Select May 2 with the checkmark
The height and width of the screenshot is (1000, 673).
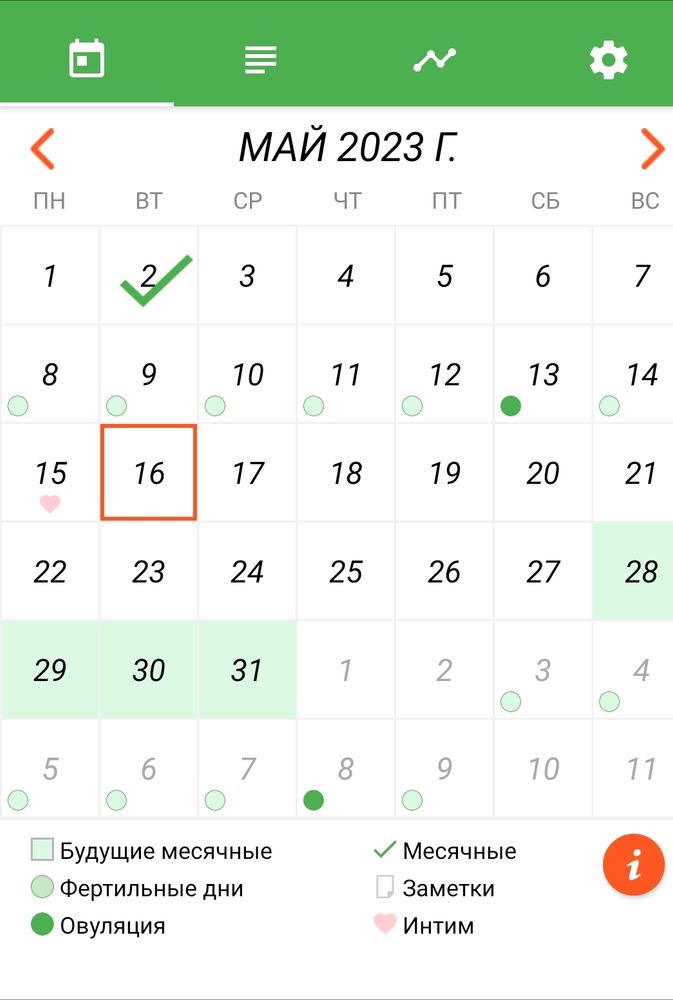(149, 276)
